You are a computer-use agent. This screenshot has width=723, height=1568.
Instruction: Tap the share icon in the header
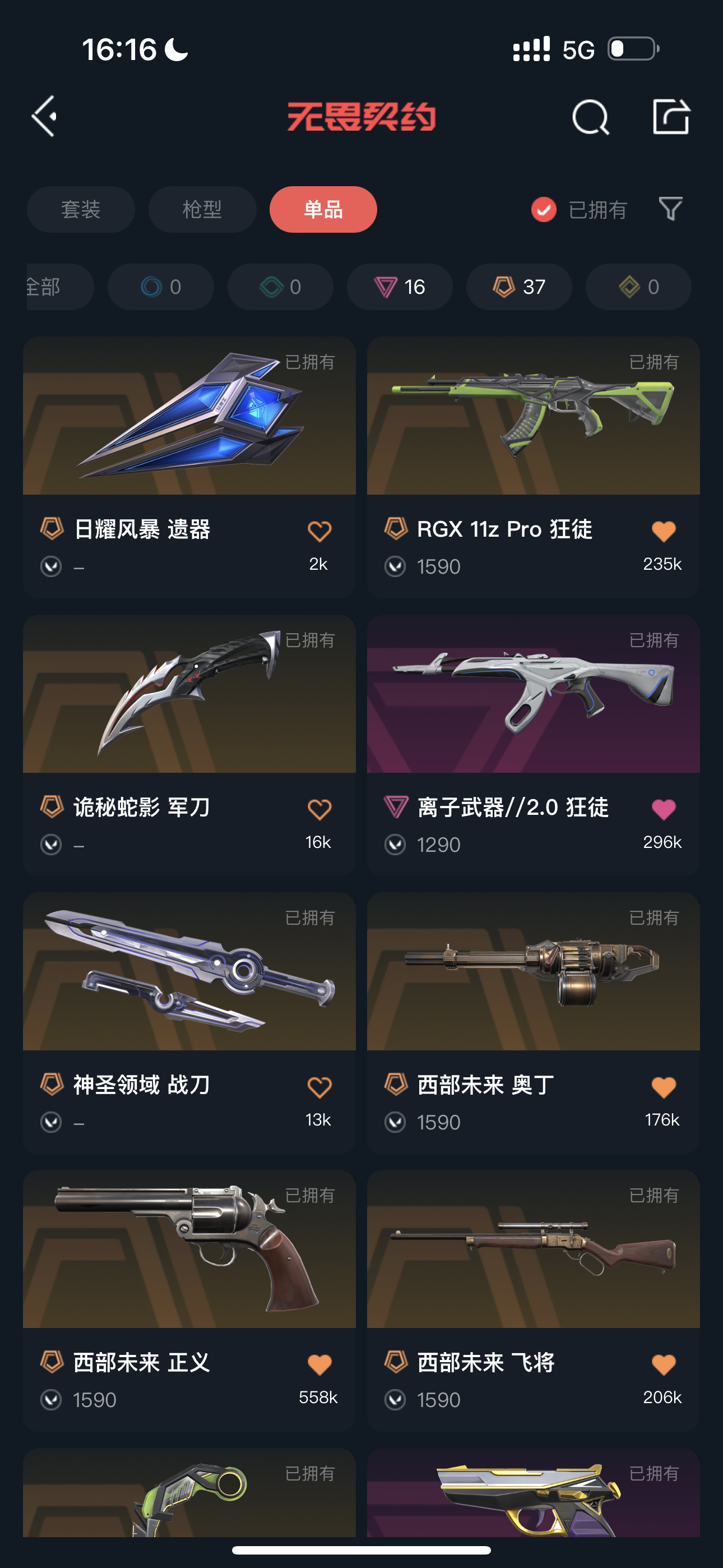(x=671, y=116)
